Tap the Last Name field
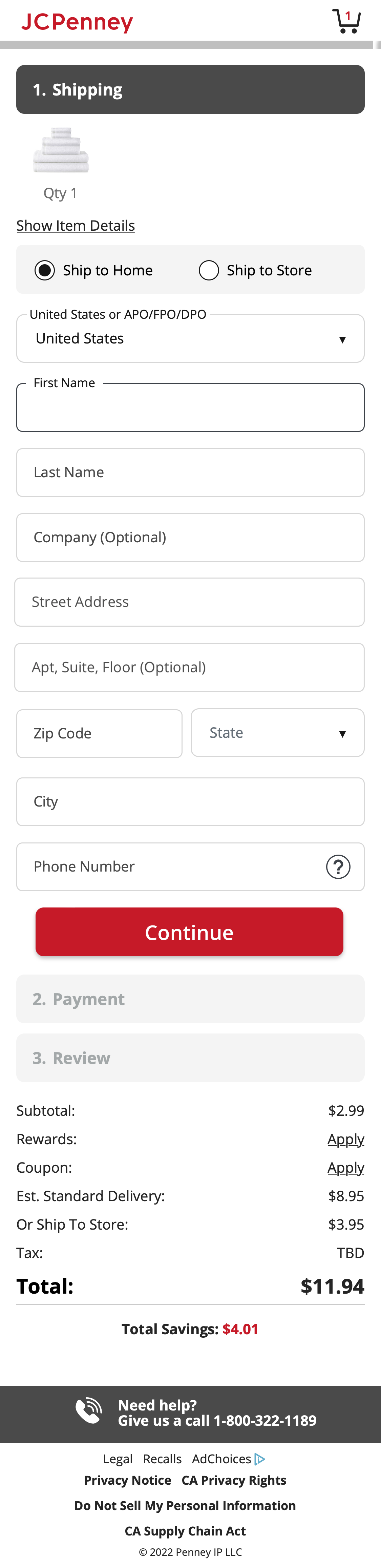The image size is (381, 1568). [190, 473]
